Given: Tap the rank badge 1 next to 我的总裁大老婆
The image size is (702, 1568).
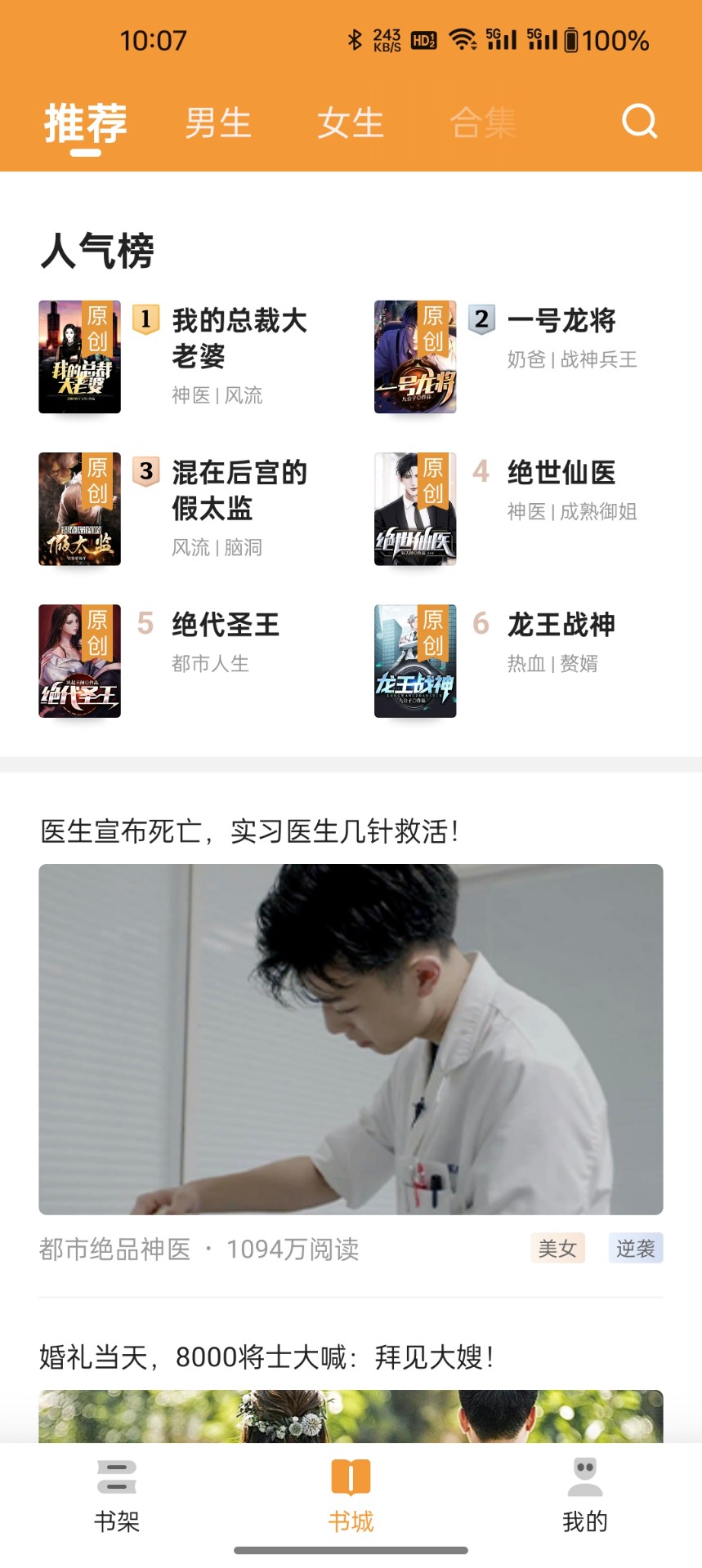Looking at the screenshot, I should pyautogui.click(x=144, y=319).
